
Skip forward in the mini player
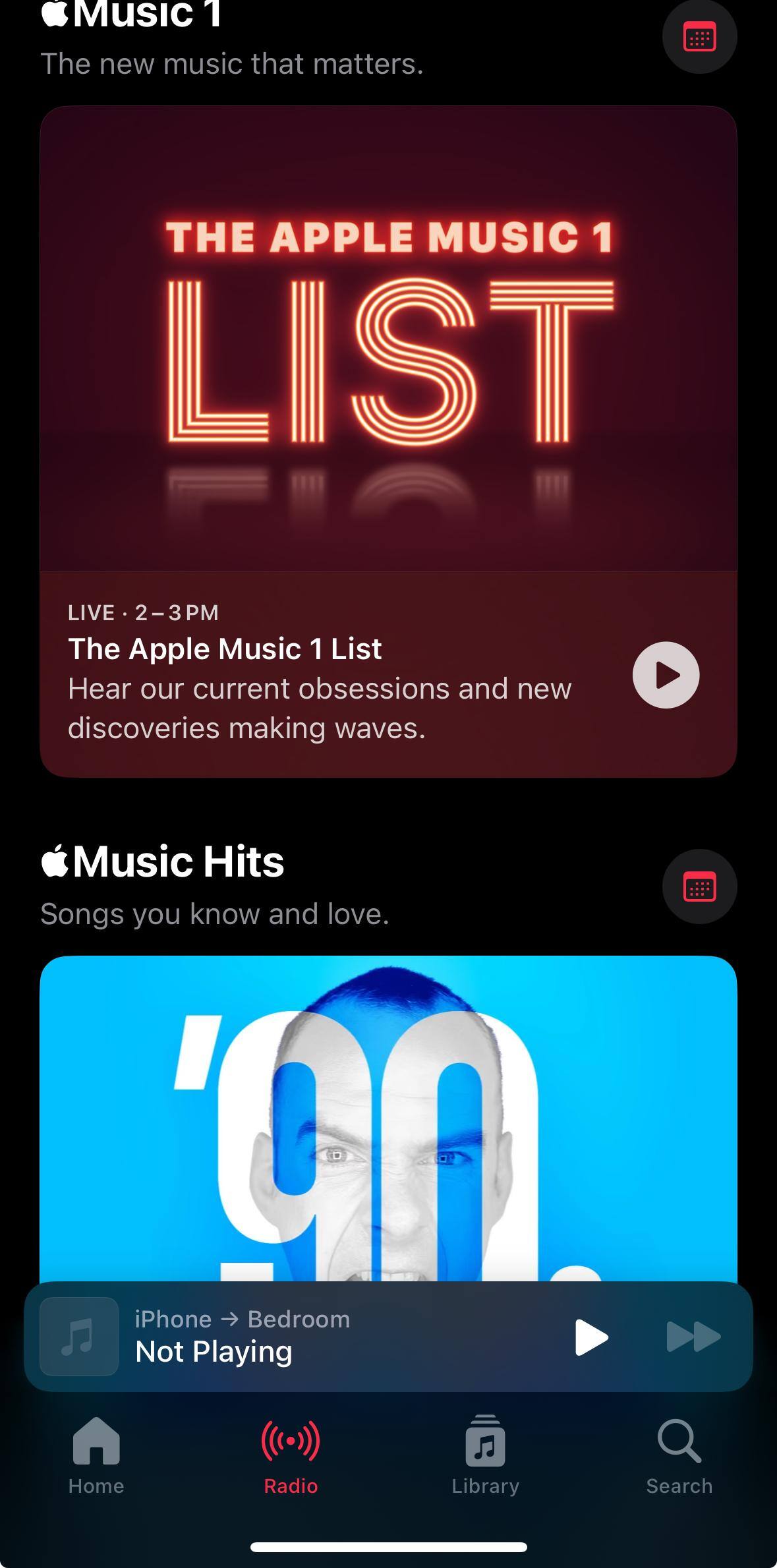tap(693, 1337)
